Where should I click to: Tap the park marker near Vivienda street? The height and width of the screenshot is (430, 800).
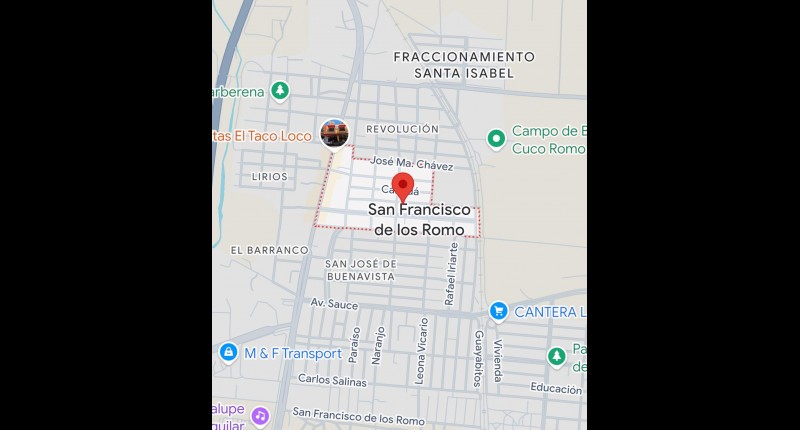(556, 355)
